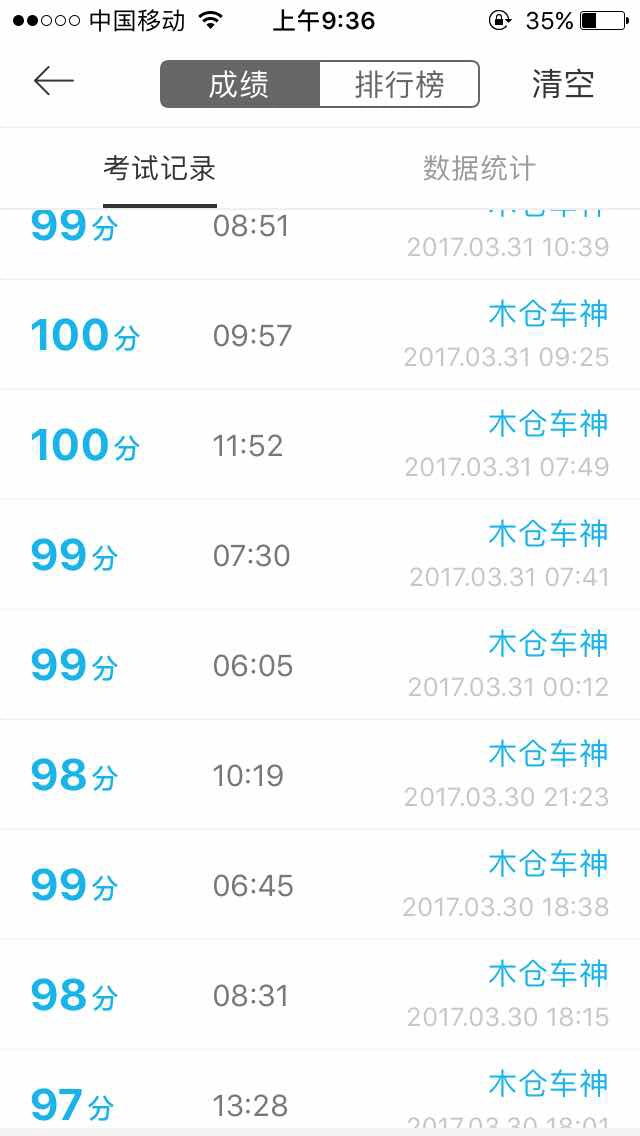The height and width of the screenshot is (1136, 640).
Task: Tap 清空 to clear records
Action: (x=562, y=84)
